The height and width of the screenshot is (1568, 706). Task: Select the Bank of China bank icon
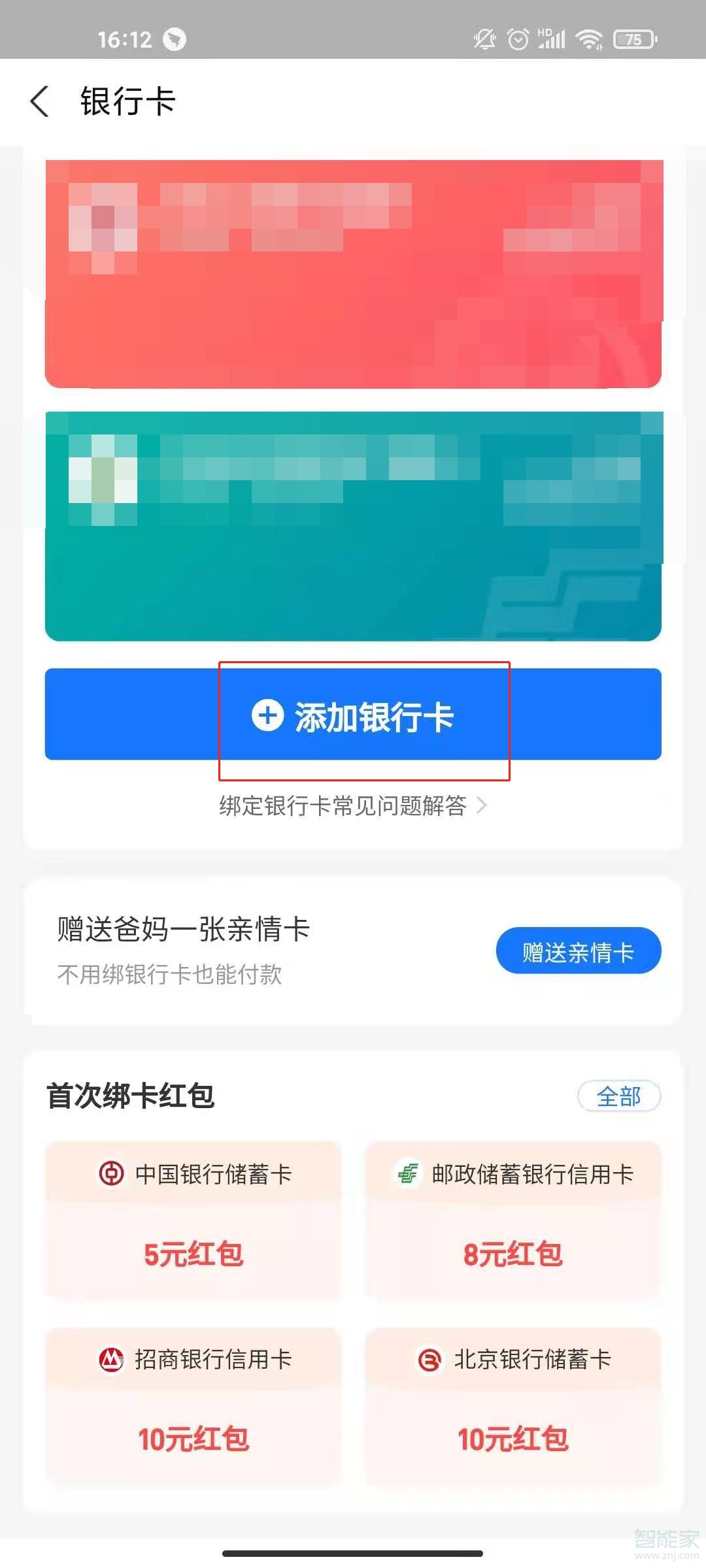point(111,1173)
